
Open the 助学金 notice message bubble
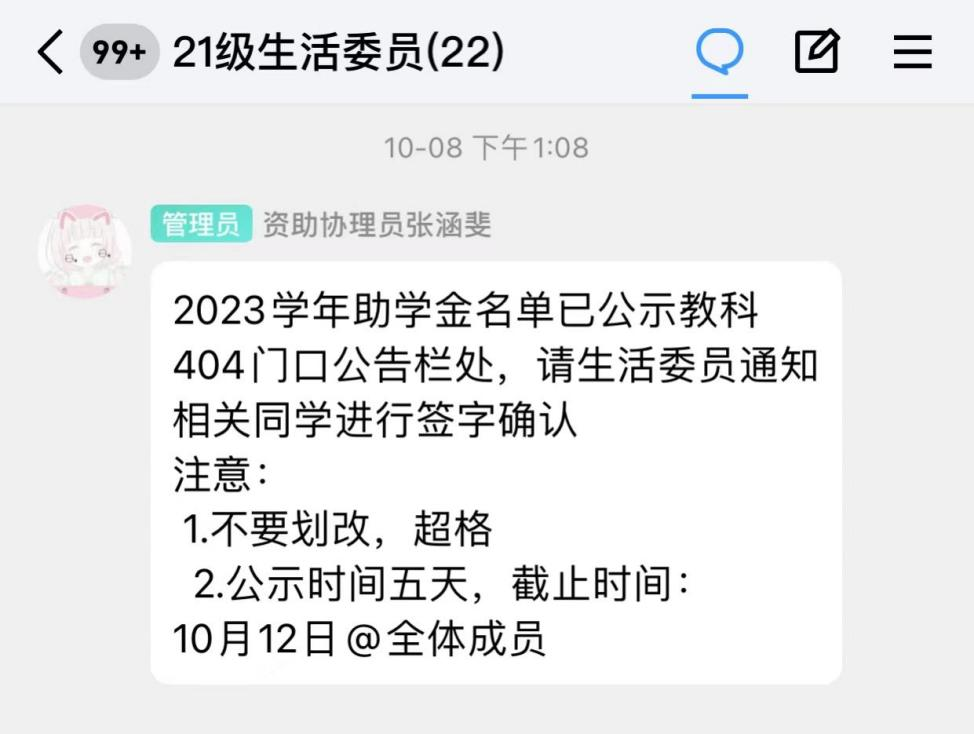tap(495, 472)
